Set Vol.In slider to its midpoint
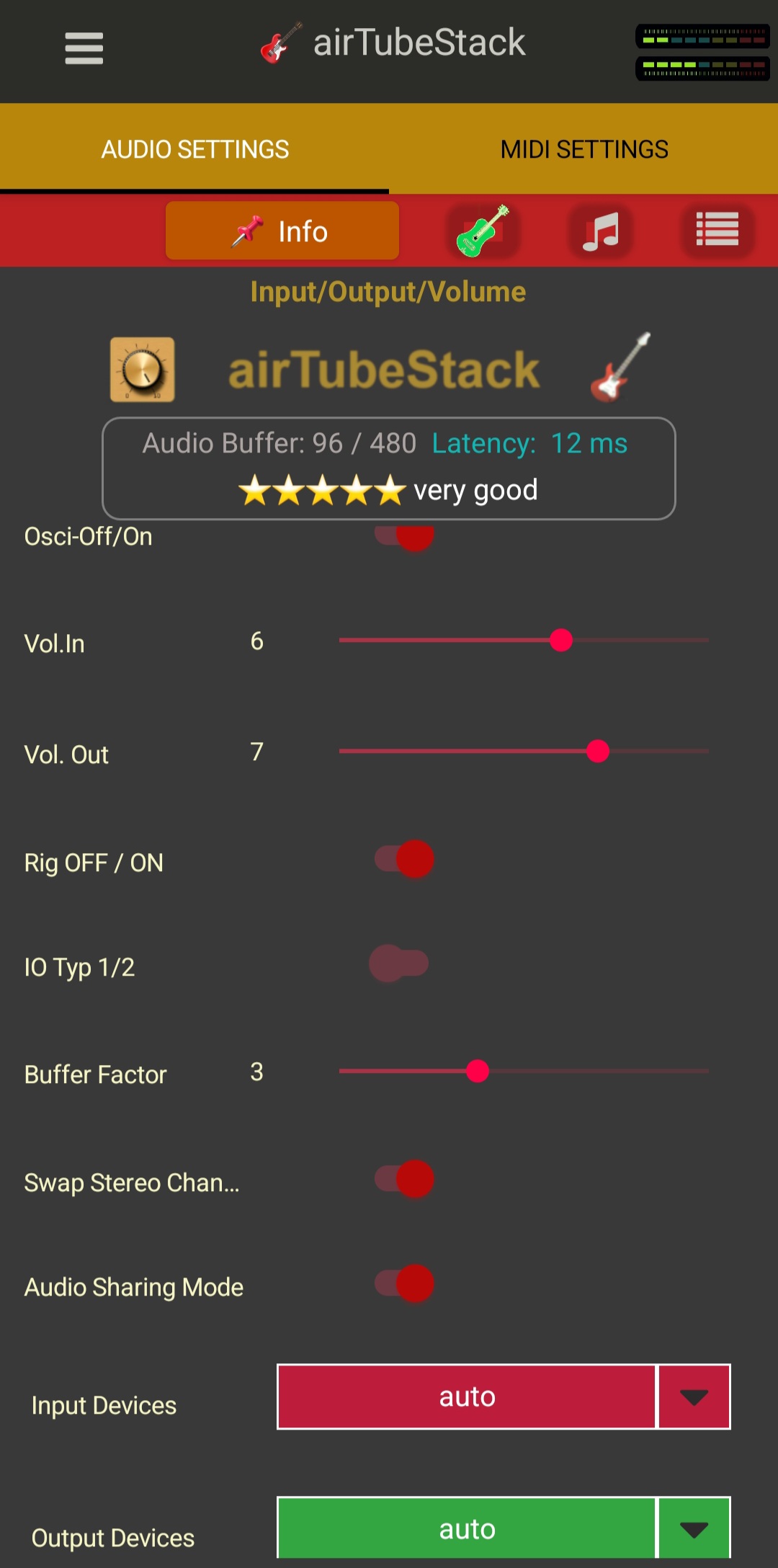Viewport: 778px width, 1568px height. (x=524, y=640)
